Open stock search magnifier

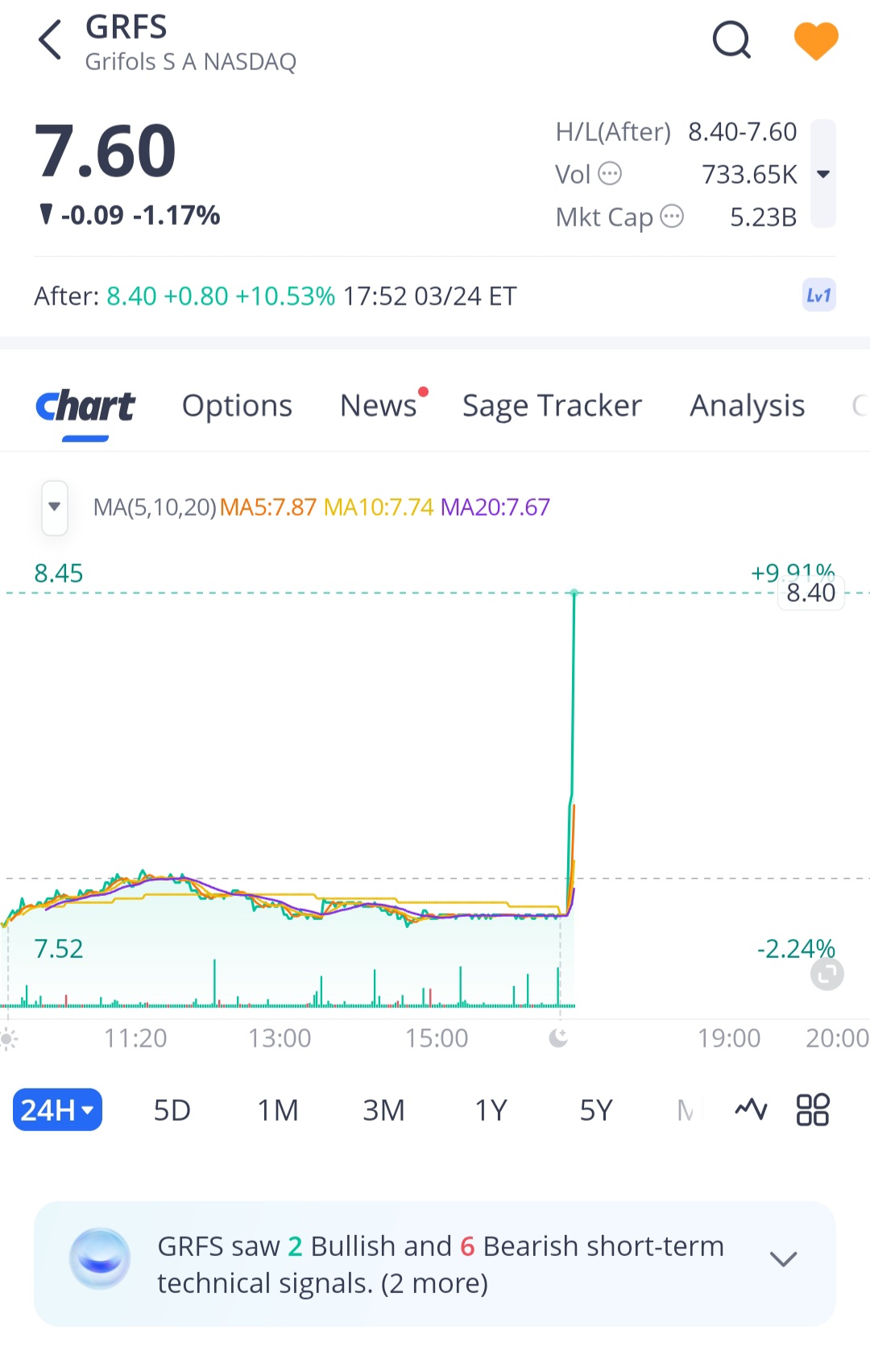[731, 39]
